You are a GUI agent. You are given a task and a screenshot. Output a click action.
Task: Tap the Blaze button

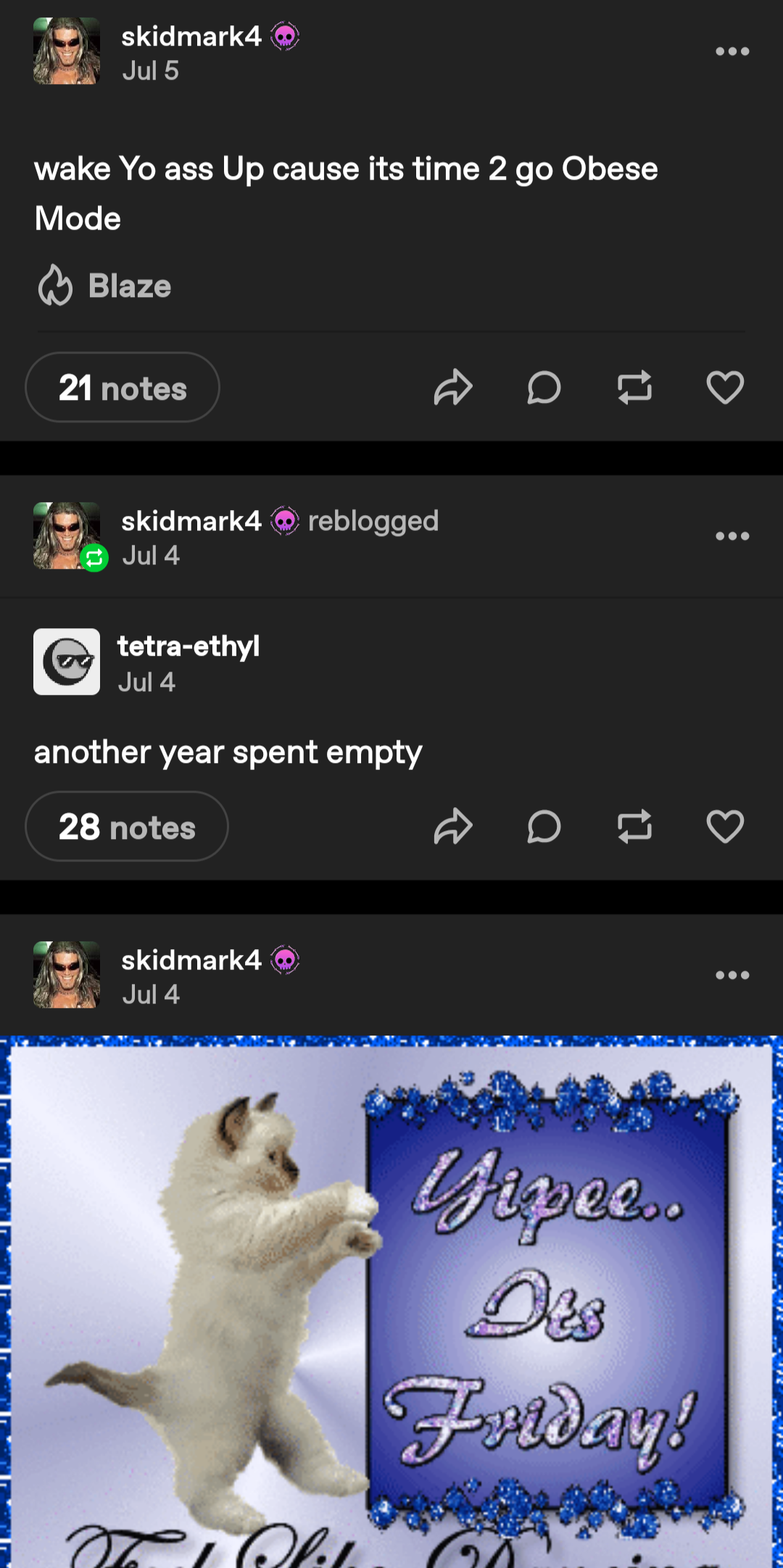(x=105, y=285)
